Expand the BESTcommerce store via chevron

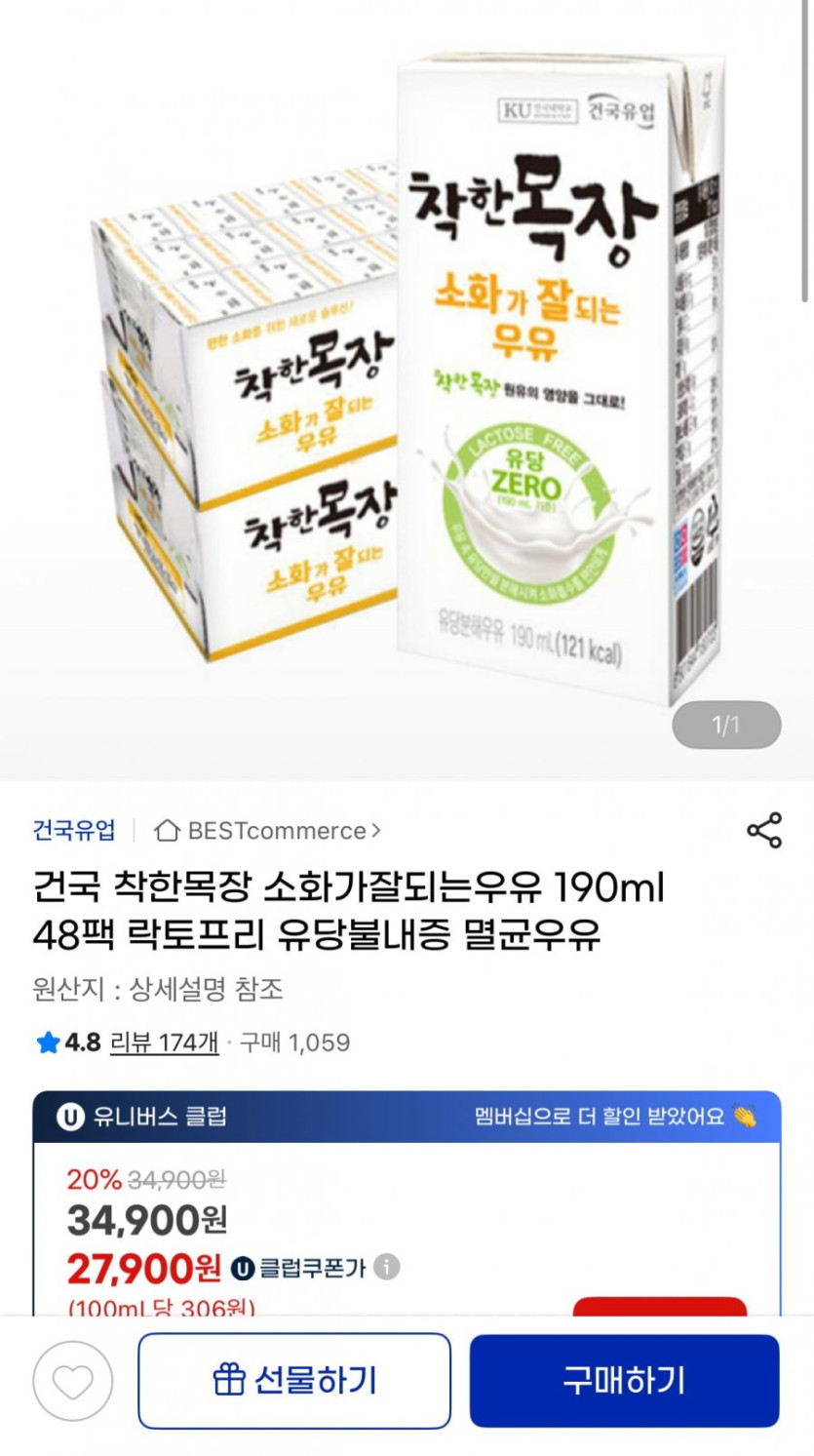tap(377, 830)
